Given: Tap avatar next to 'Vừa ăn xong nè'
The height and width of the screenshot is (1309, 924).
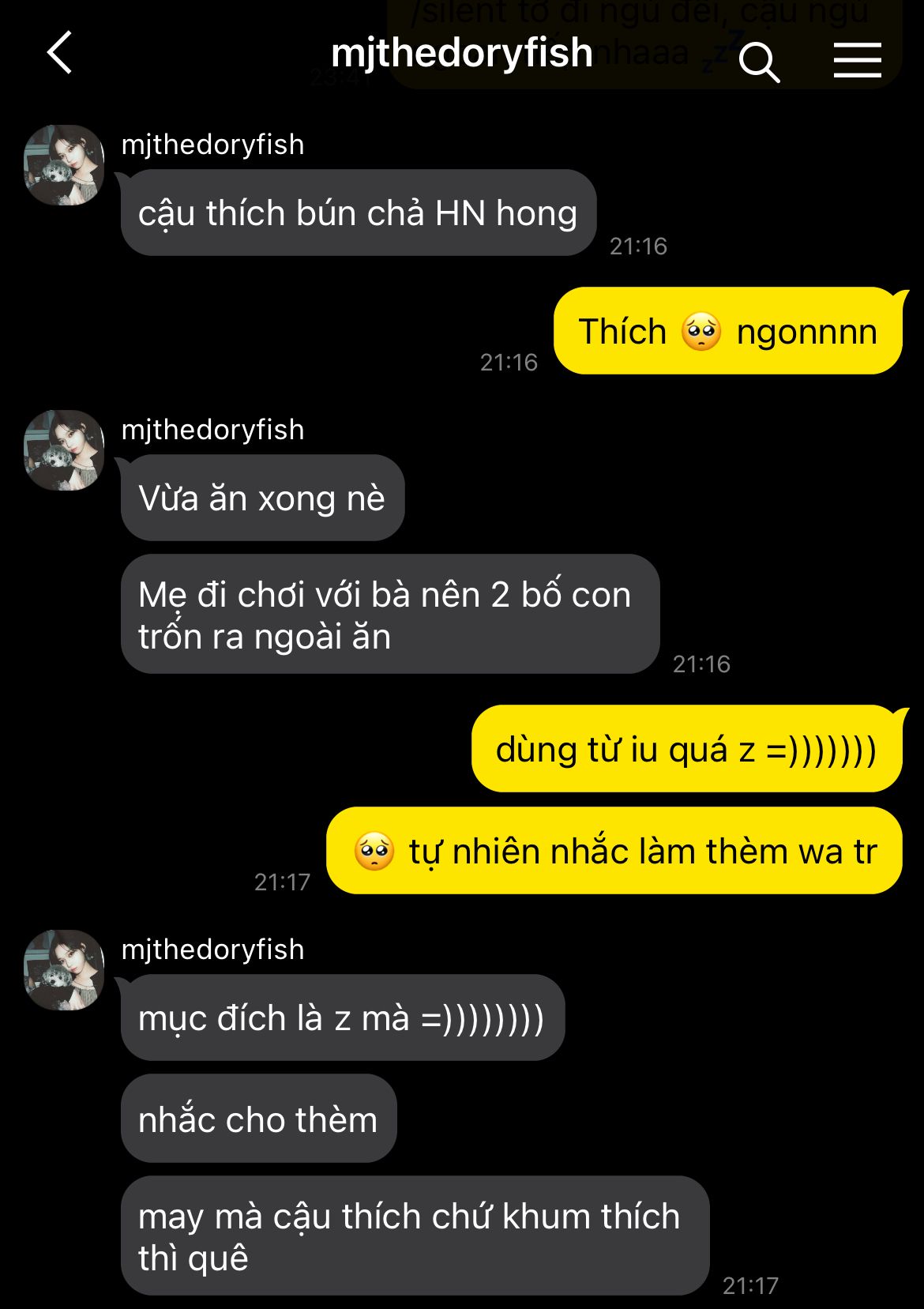Looking at the screenshot, I should pyautogui.click(x=64, y=450).
